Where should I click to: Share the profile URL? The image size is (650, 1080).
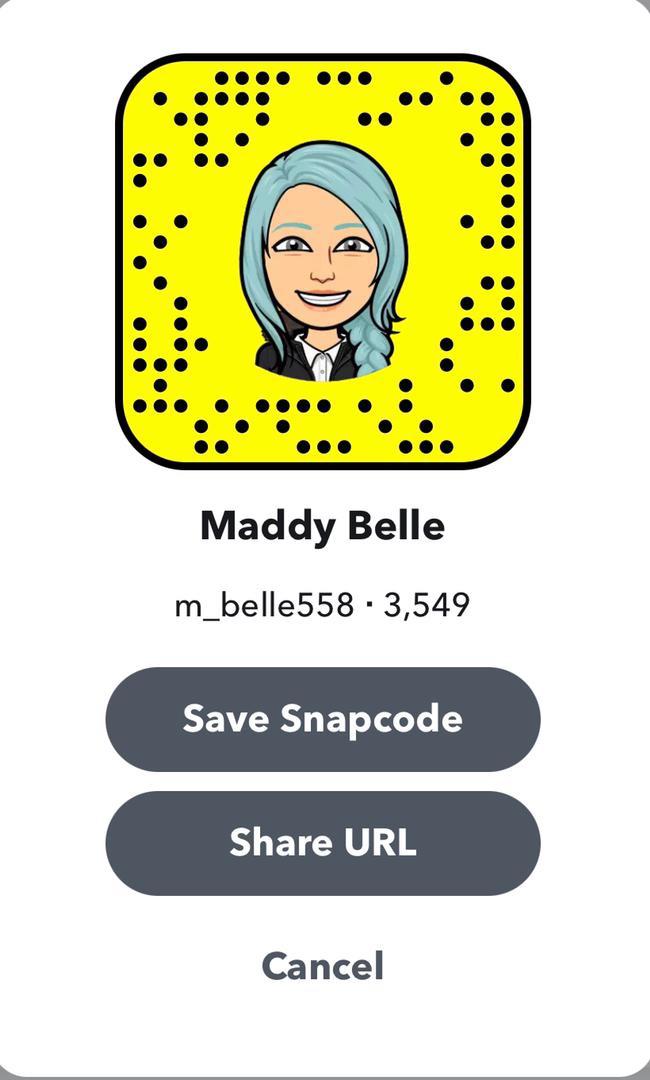point(322,842)
